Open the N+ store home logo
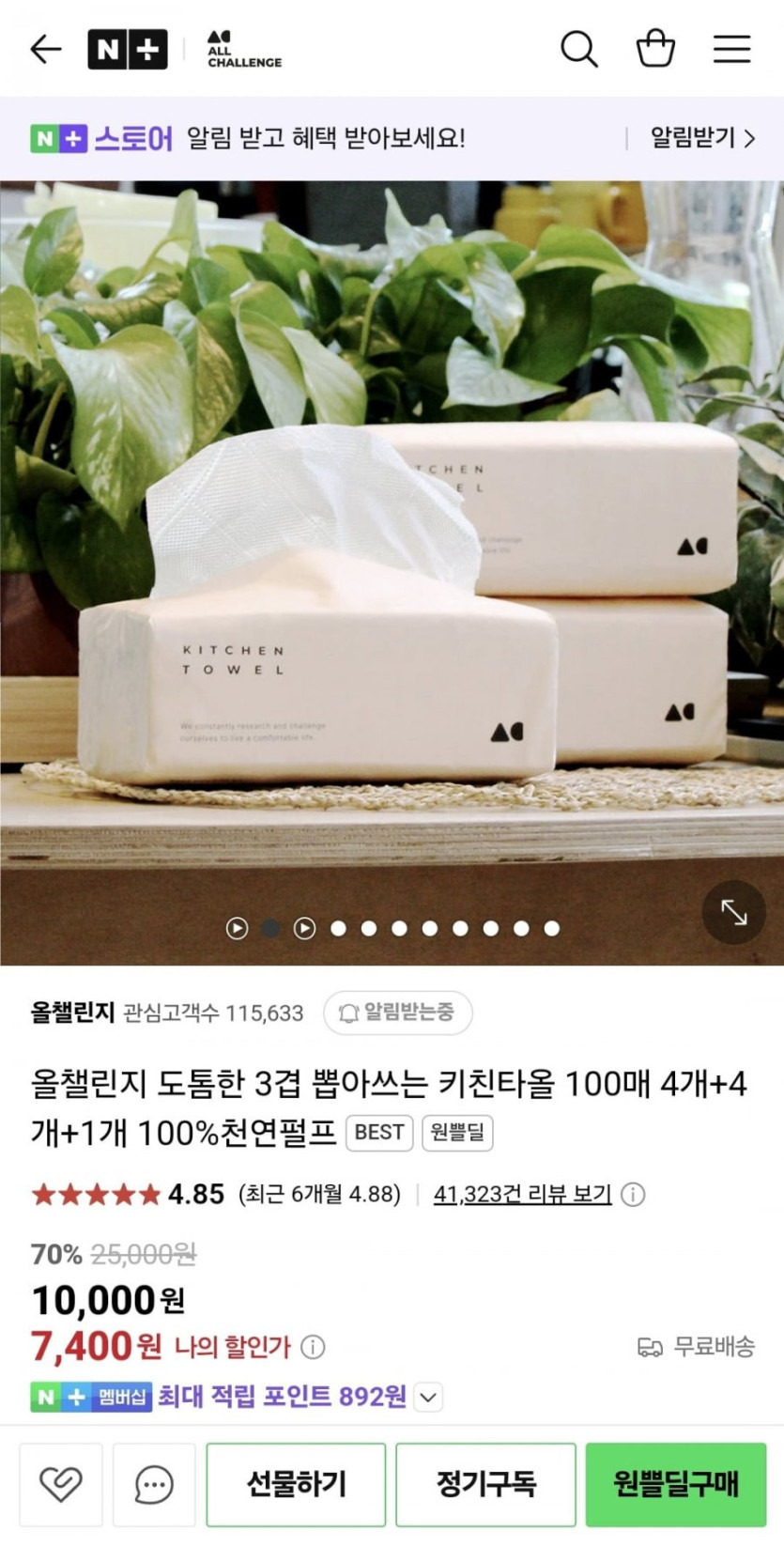Viewport: 784px width, 1546px height. click(x=128, y=49)
